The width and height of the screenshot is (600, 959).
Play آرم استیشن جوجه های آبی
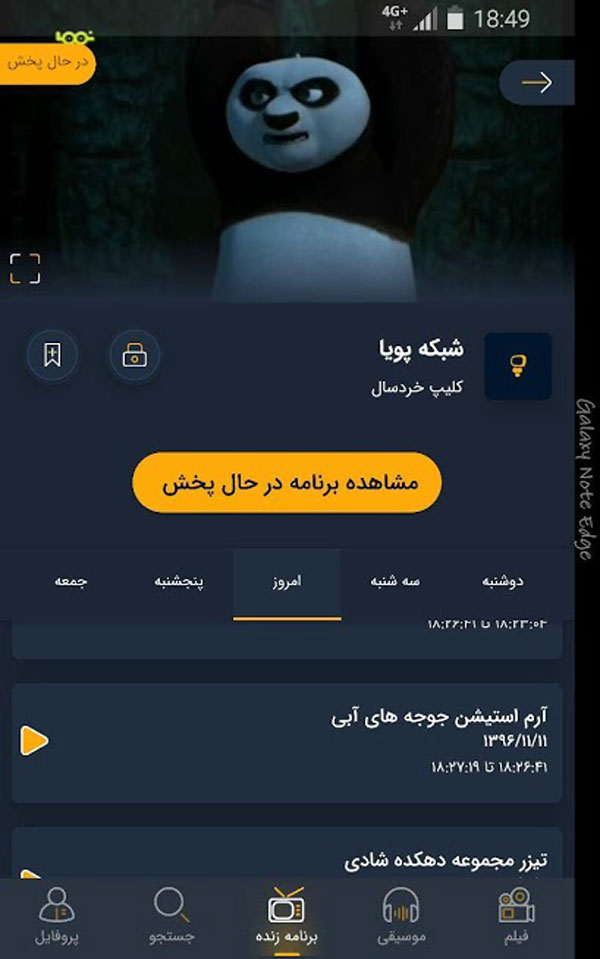[34, 741]
